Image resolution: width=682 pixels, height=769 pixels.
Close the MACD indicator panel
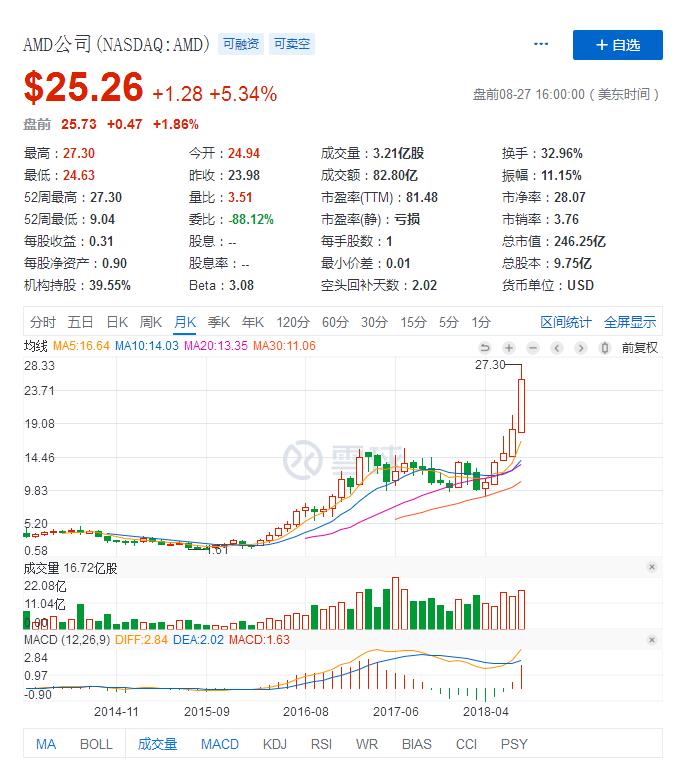pyautogui.click(x=652, y=637)
